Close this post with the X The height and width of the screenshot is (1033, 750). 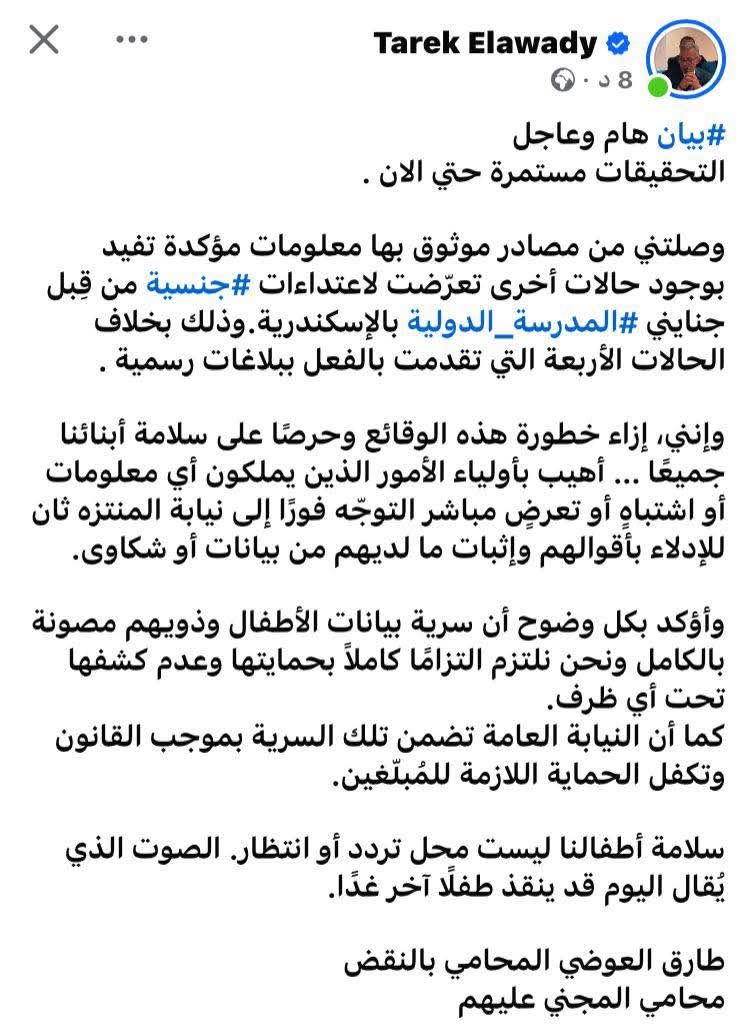click(44, 40)
